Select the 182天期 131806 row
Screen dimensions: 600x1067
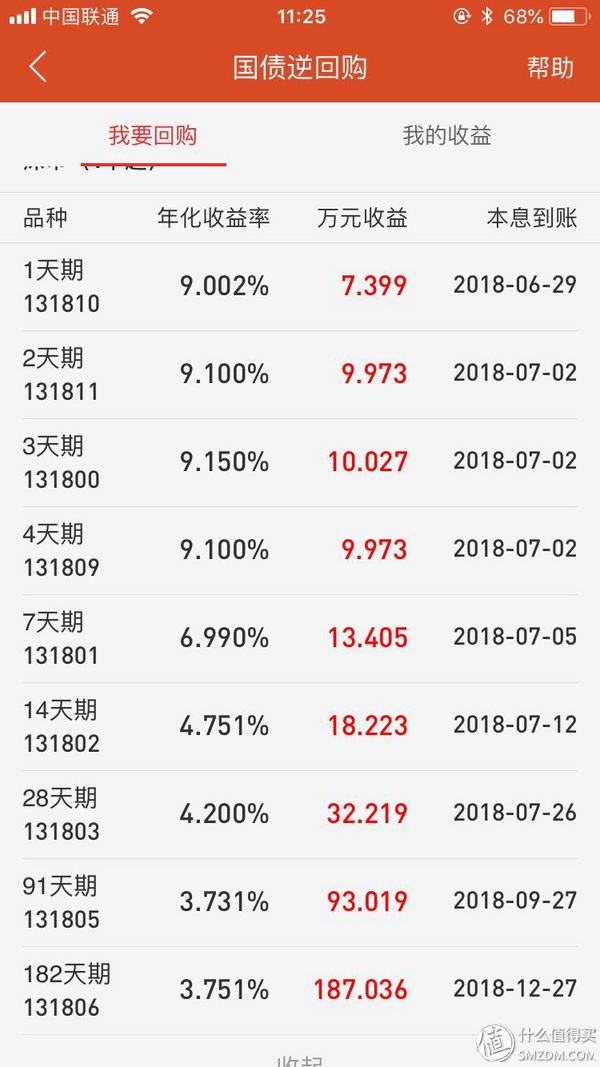pos(300,990)
